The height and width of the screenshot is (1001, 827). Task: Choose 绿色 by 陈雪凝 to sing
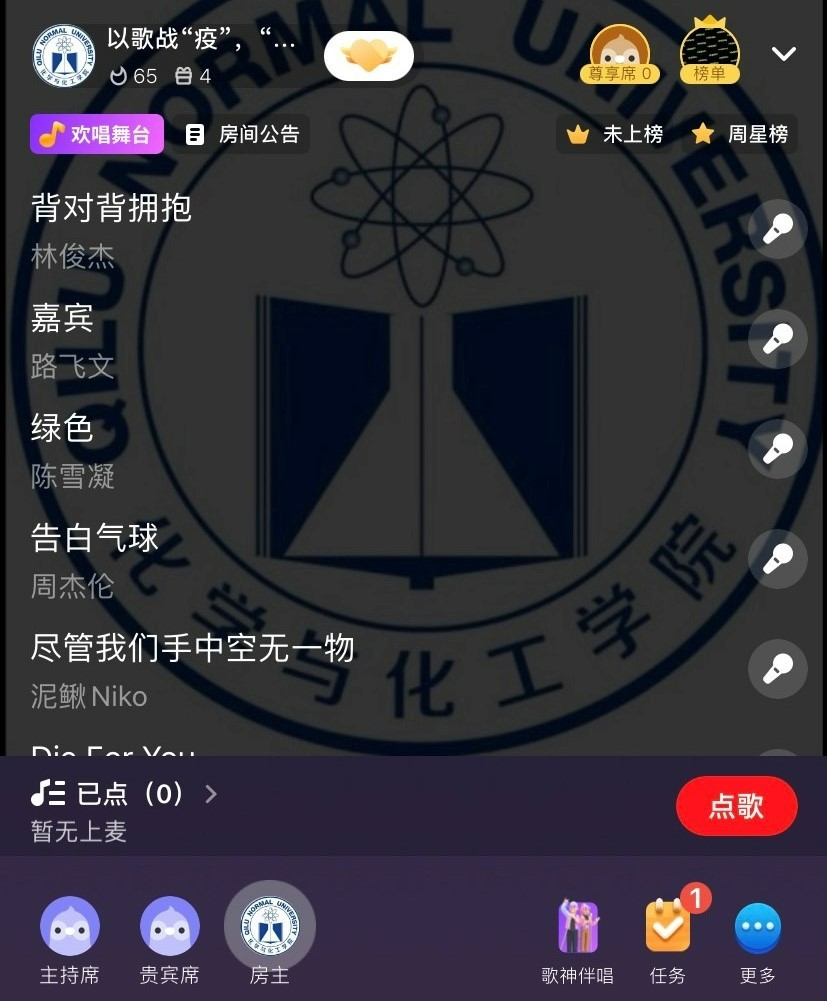[x=778, y=450]
